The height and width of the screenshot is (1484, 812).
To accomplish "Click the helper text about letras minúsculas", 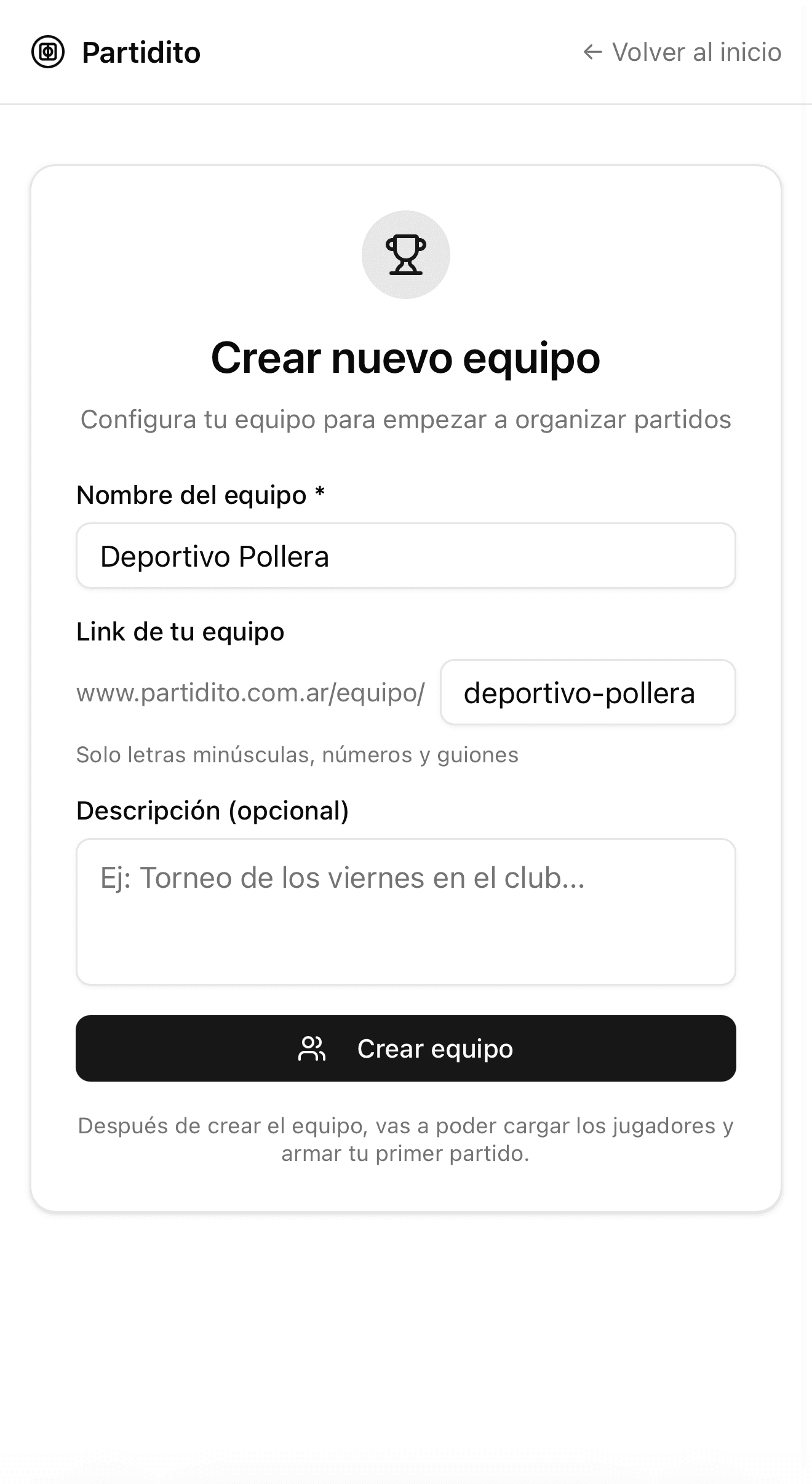I will (x=297, y=754).
